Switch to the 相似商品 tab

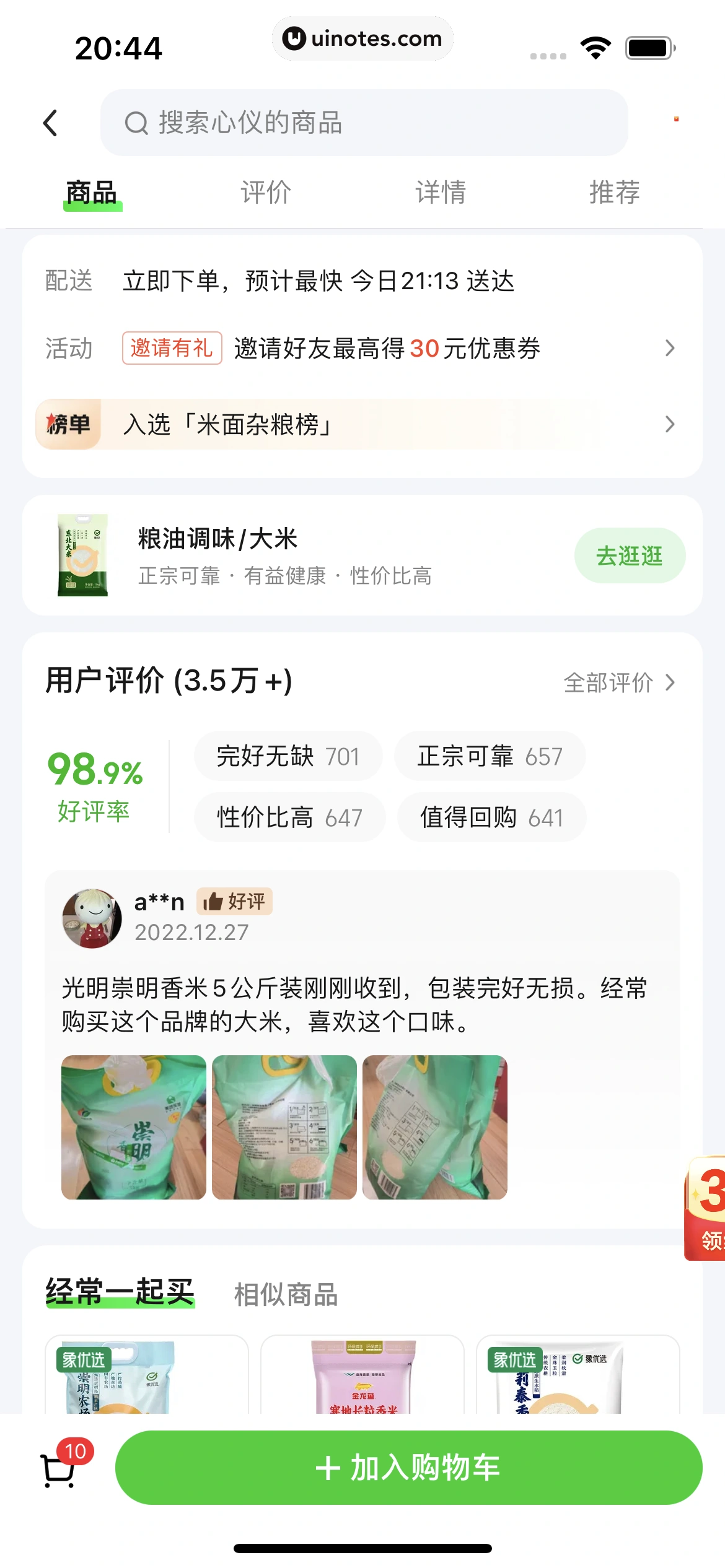286,1294
